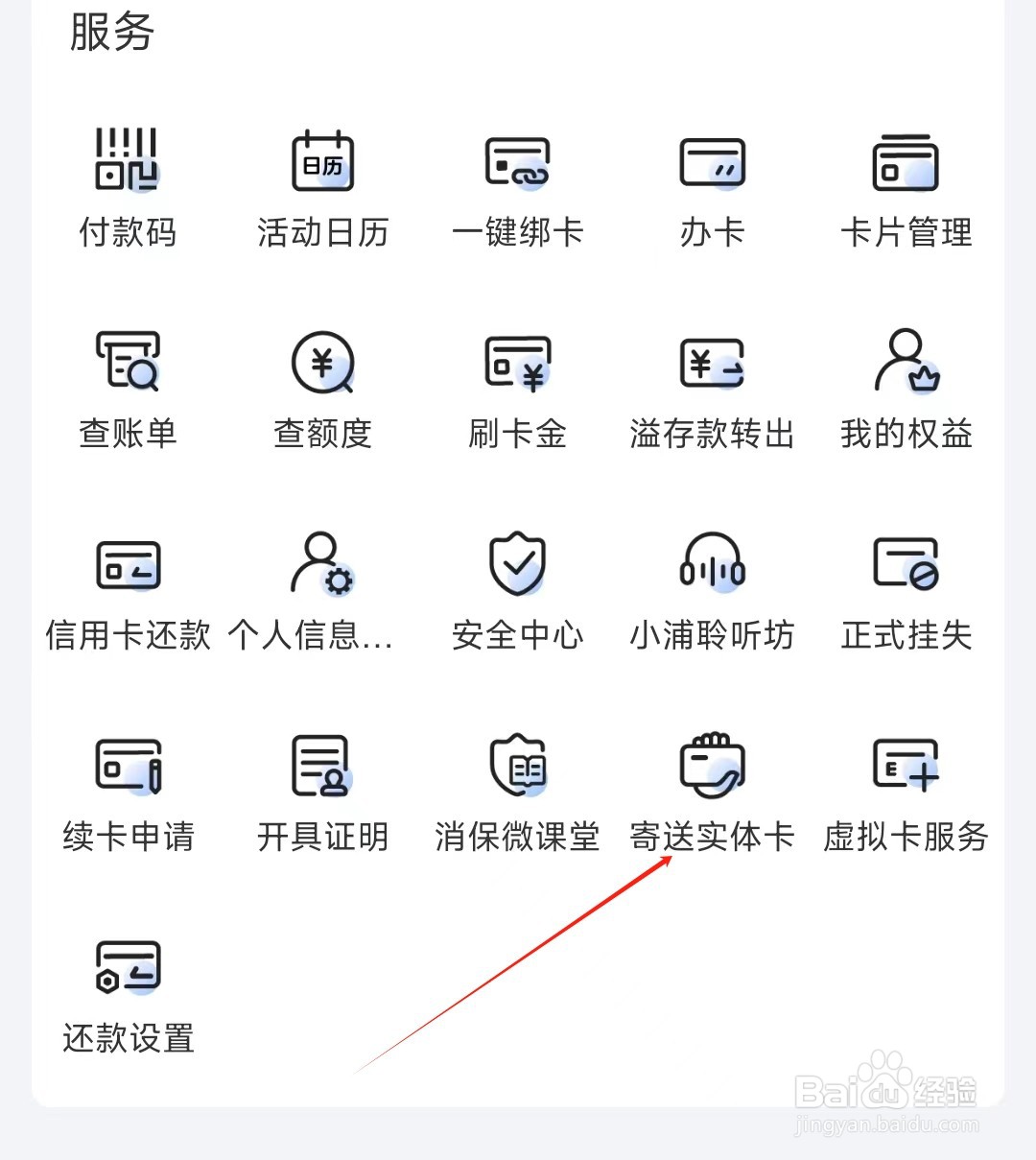The height and width of the screenshot is (1160, 1036).
Task: Open 开具证明 certificate issuance
Action: click(322, 792)
